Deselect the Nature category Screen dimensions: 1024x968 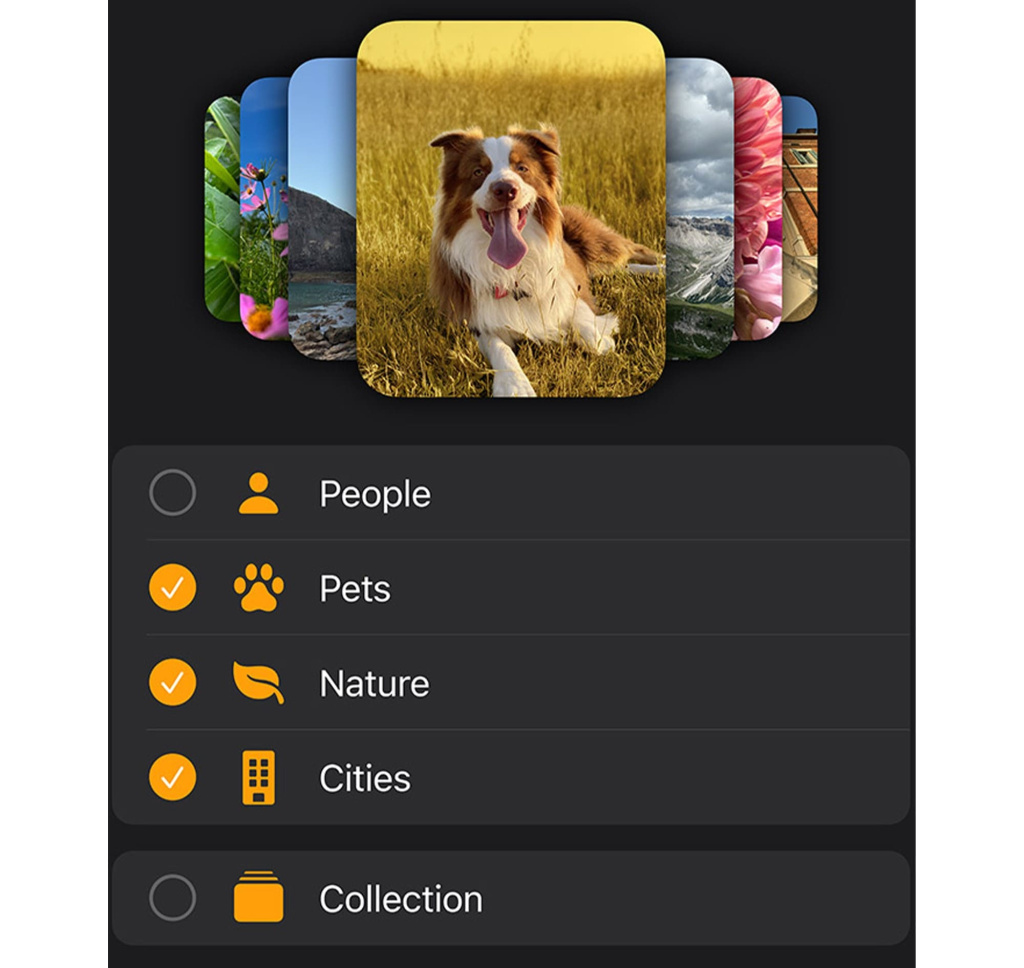click(x=172, y=683)
